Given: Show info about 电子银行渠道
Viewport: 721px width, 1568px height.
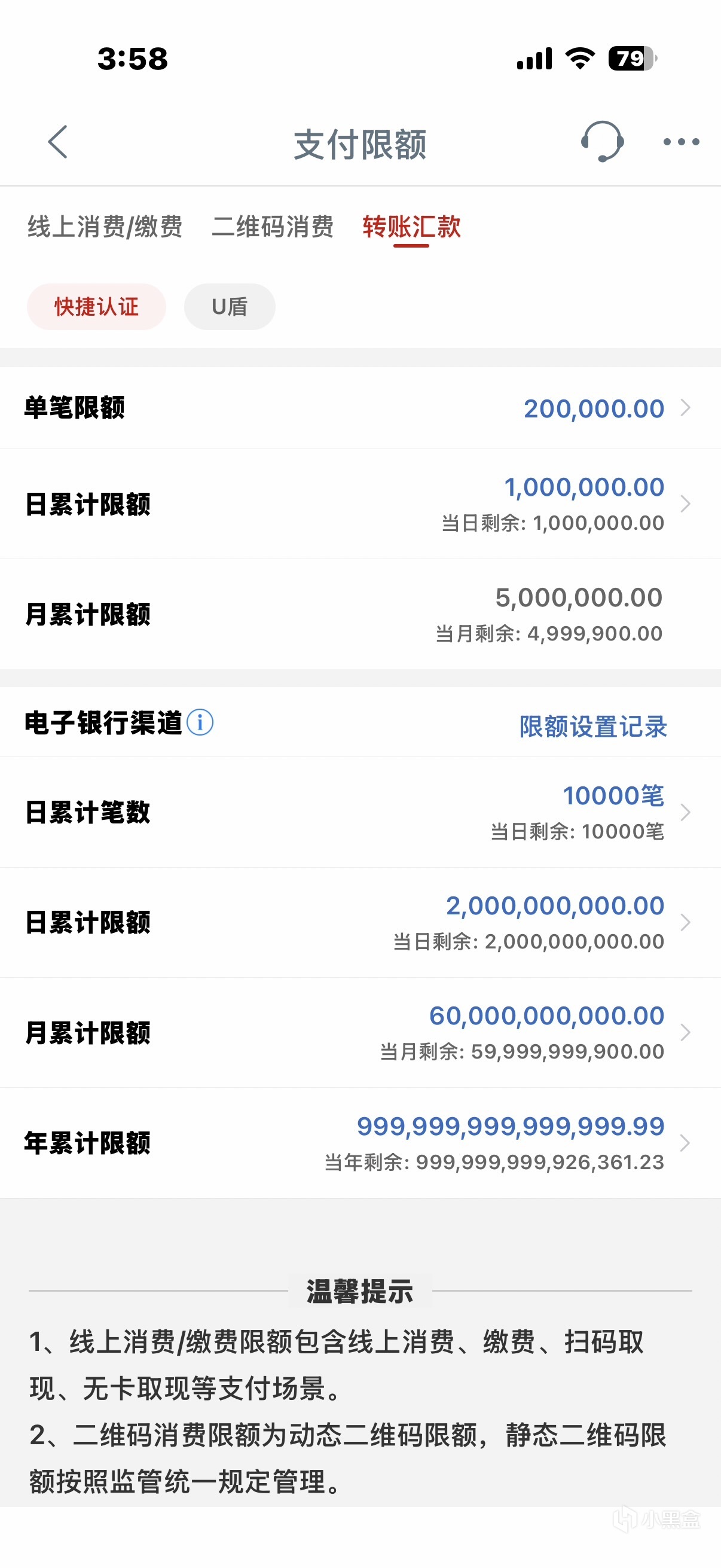Looking at the screenshot, I should 200,722.
